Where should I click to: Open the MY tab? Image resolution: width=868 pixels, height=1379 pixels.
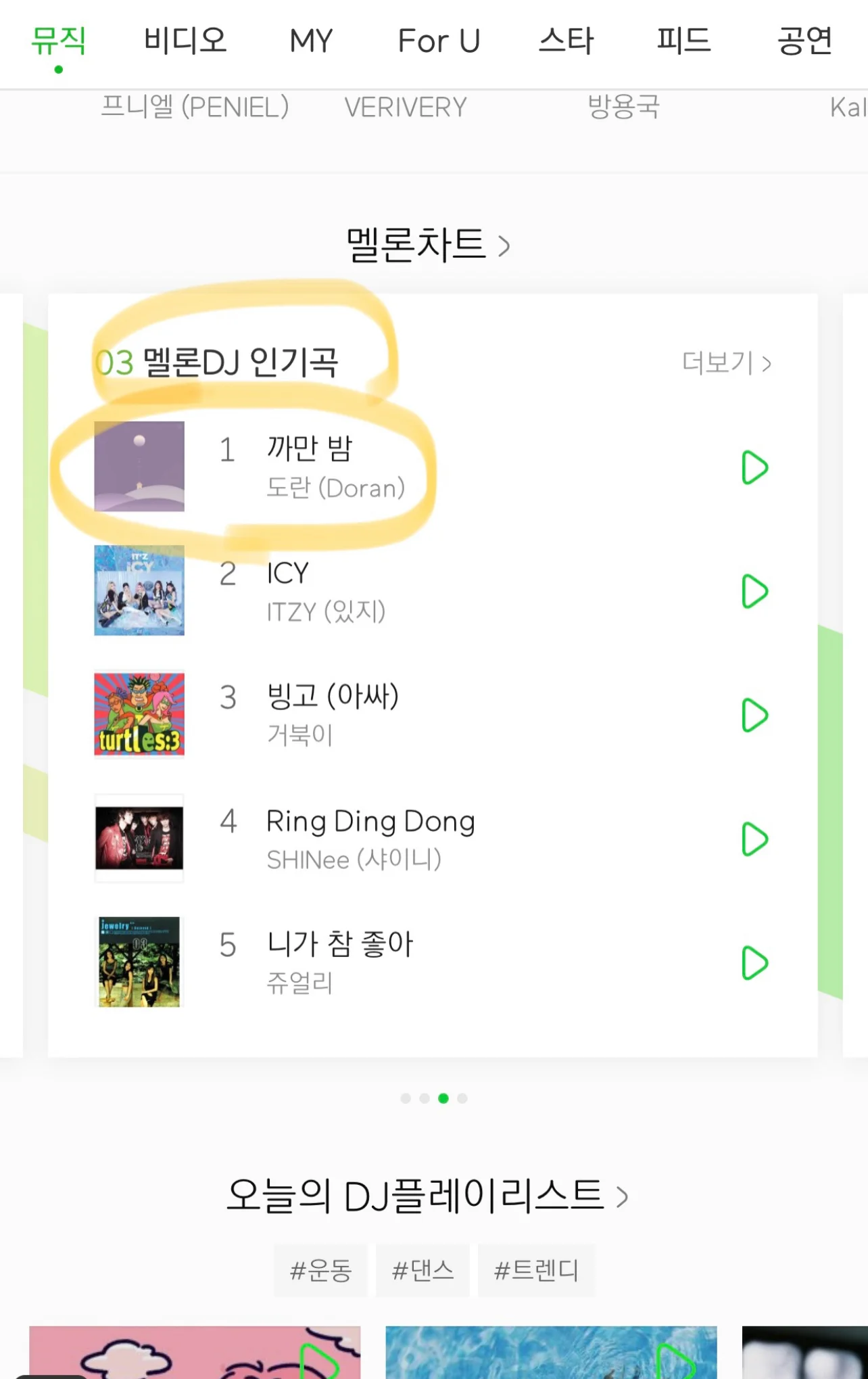(311, 41)
